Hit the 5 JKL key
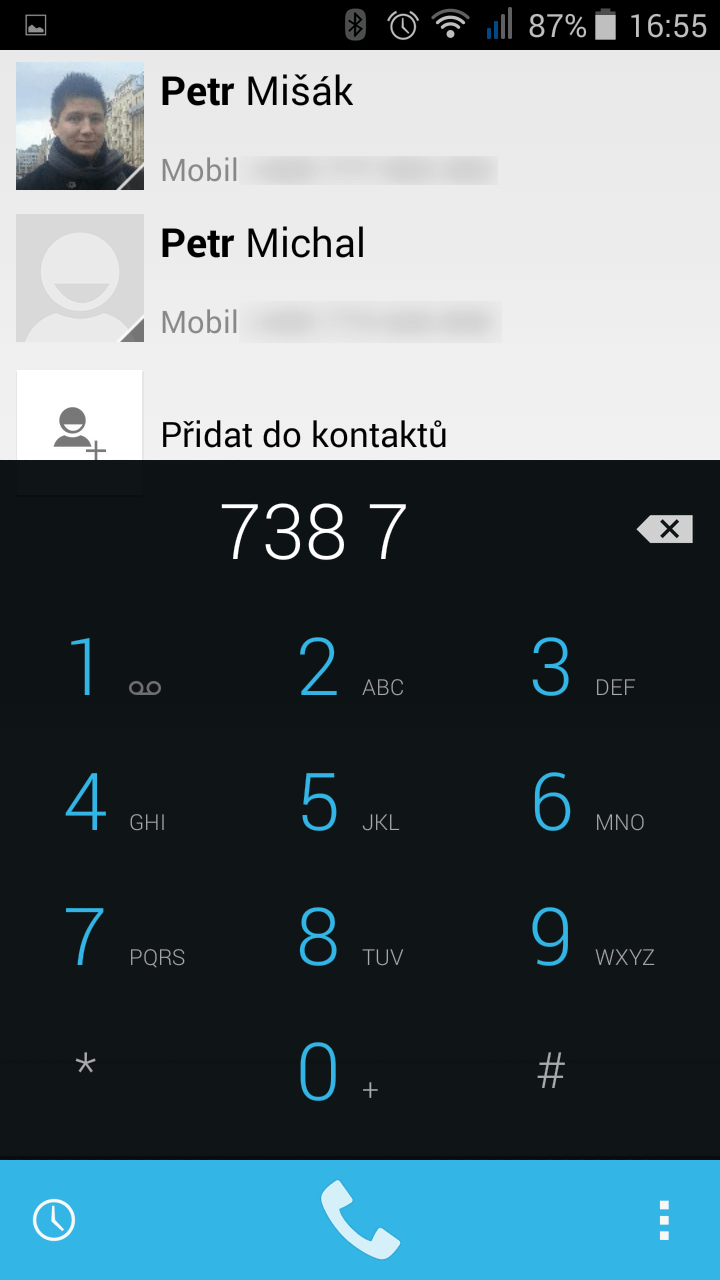Viewport: 720px width, 1280px height. [360, 803]
